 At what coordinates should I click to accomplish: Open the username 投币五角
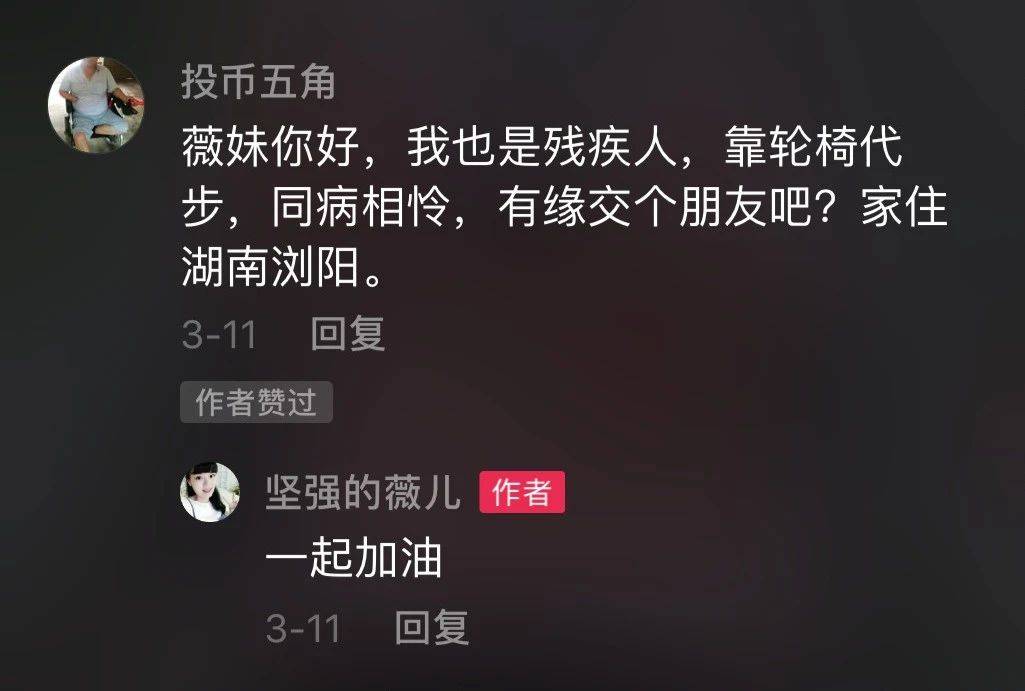(x=258, y=84)
